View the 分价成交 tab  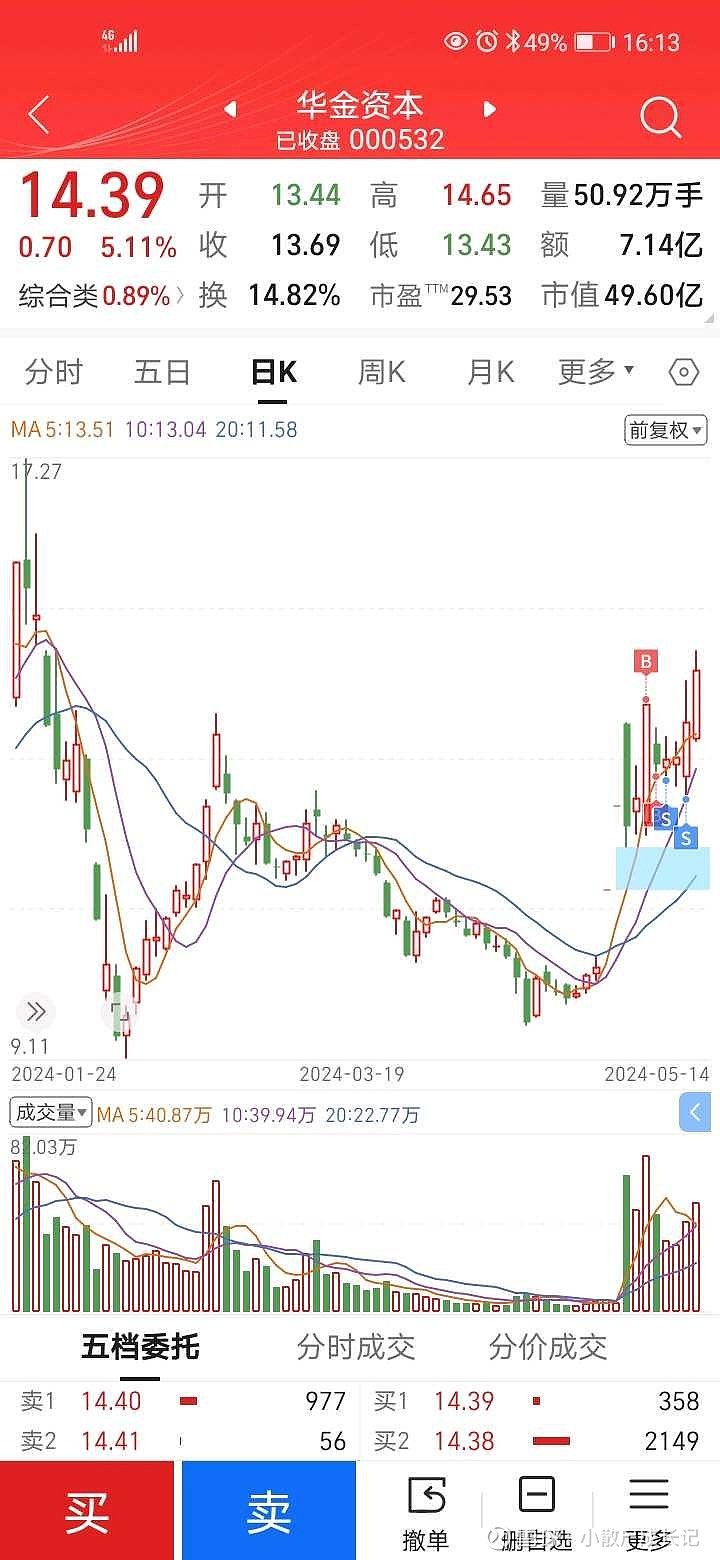(548, 1347)
